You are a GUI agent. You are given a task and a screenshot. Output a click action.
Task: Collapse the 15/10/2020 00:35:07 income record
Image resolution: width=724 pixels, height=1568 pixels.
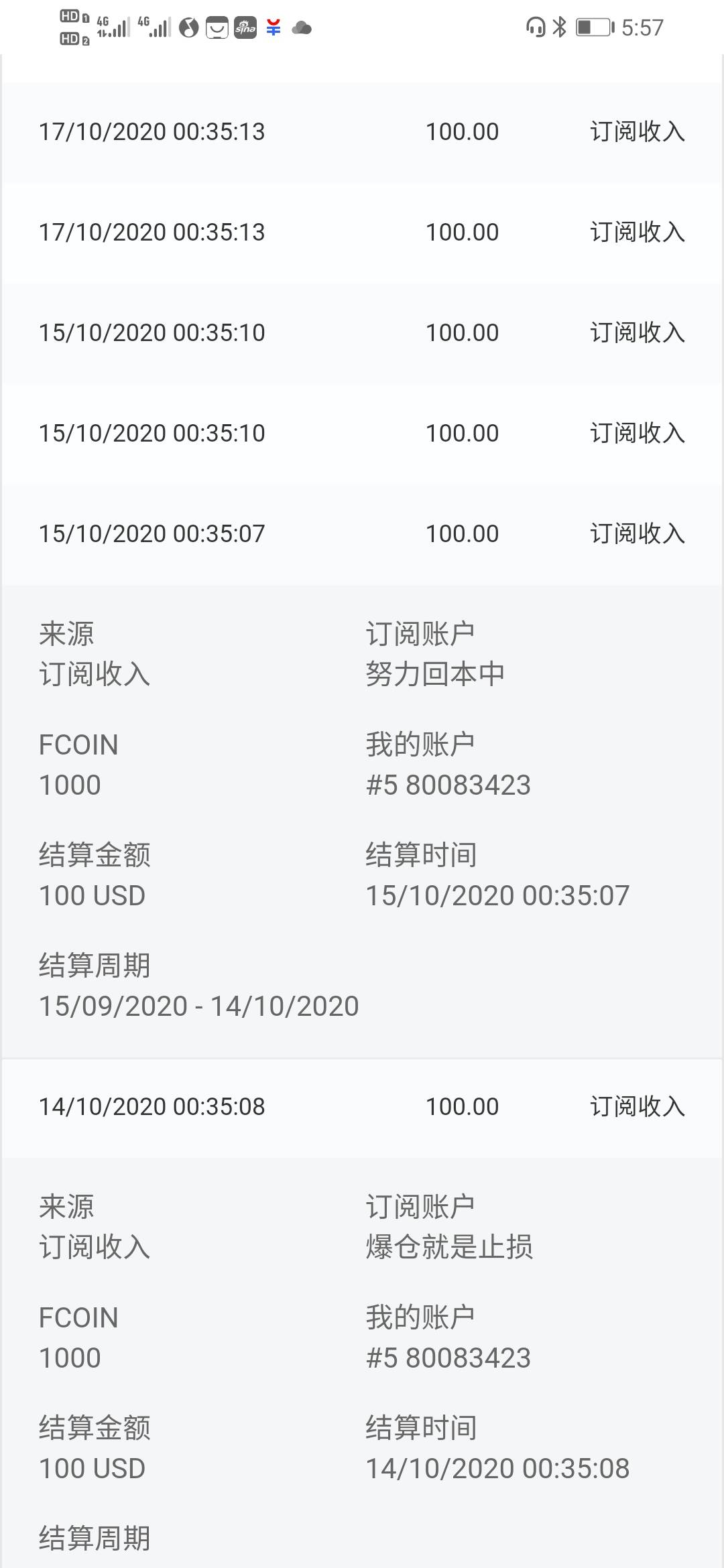pos(362,534)
